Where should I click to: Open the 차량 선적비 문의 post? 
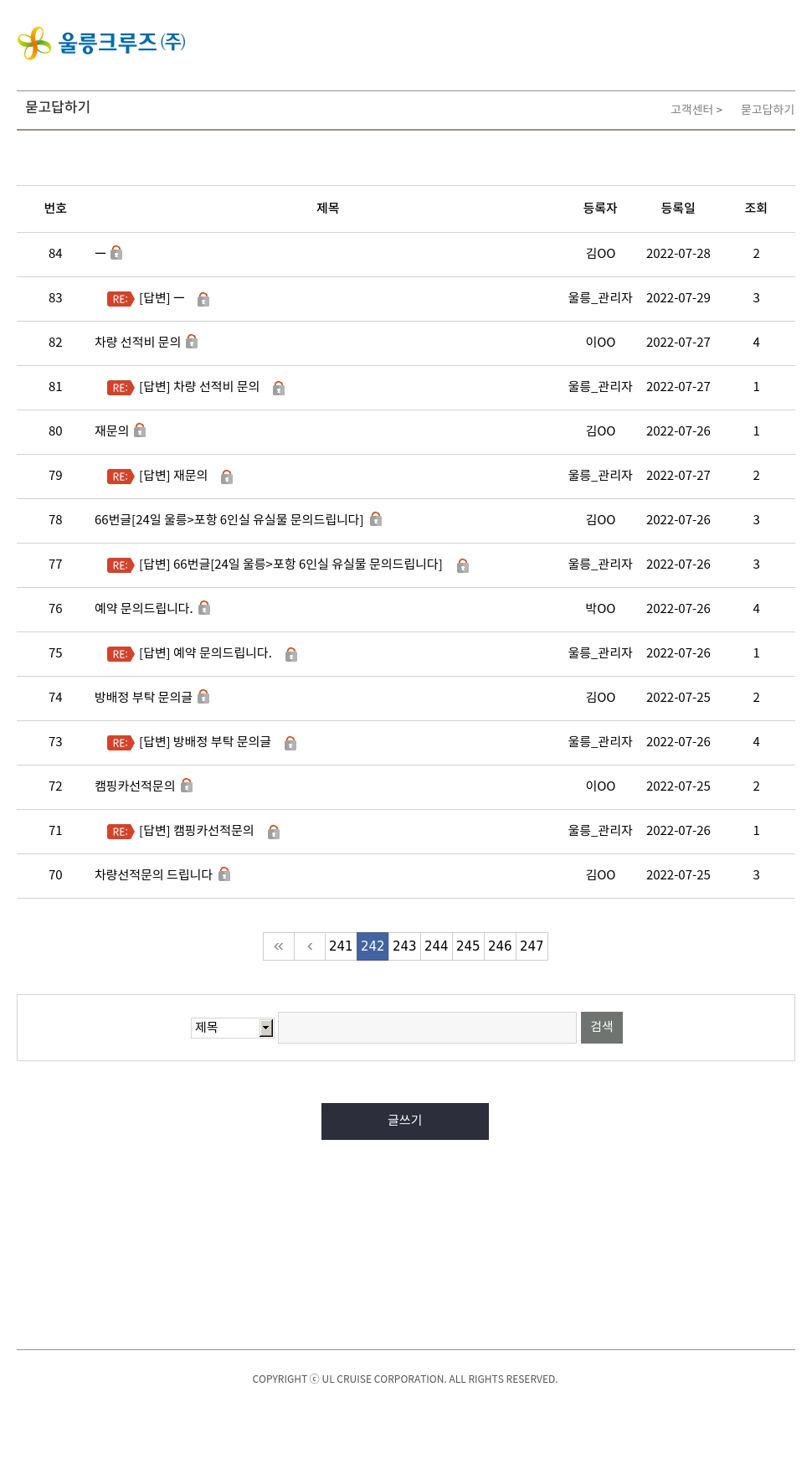tap(137, 342)
